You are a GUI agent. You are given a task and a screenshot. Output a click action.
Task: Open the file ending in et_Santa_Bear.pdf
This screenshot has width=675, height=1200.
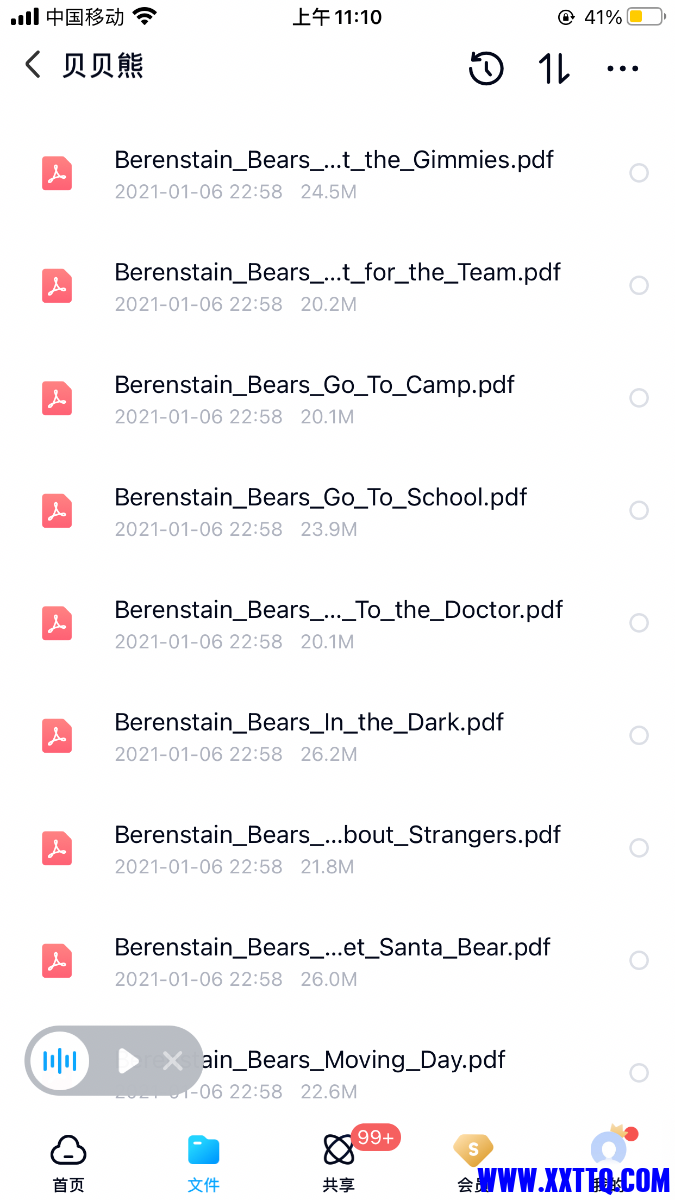pyautogui.click(x=332, y=947)
